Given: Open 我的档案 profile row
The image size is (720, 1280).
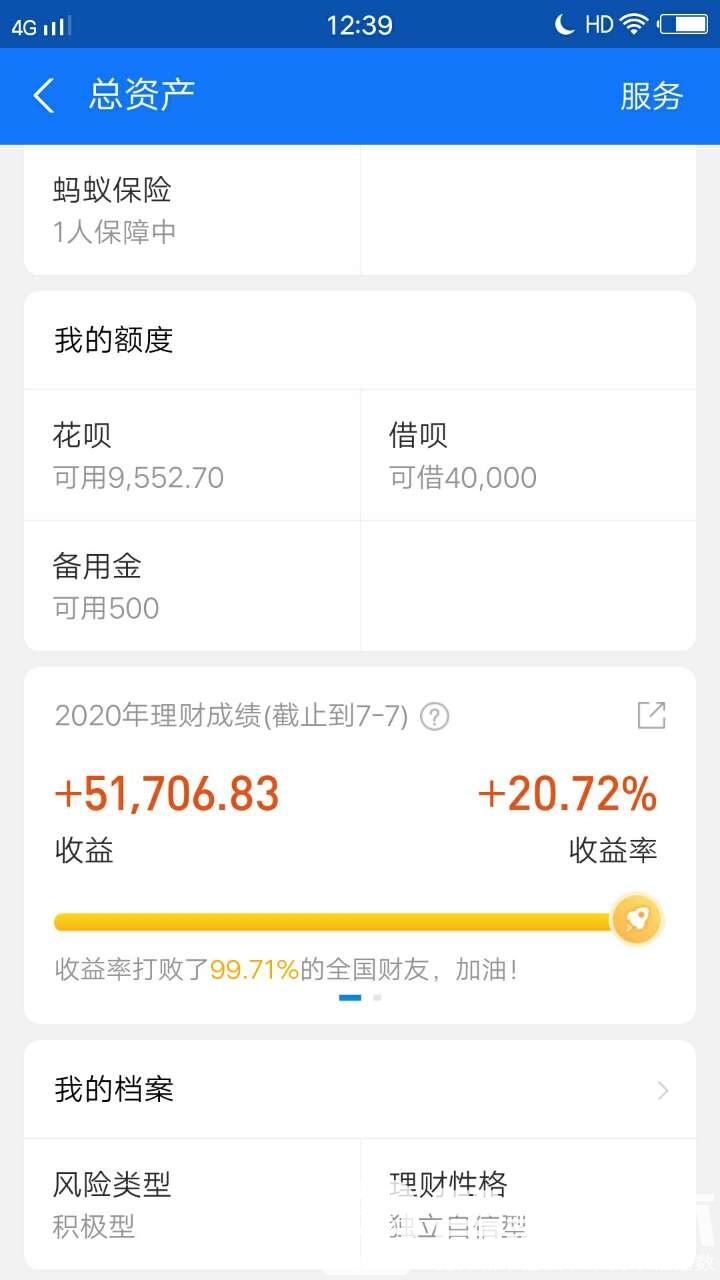Looking at the screenshot, I should [360, 1089].
